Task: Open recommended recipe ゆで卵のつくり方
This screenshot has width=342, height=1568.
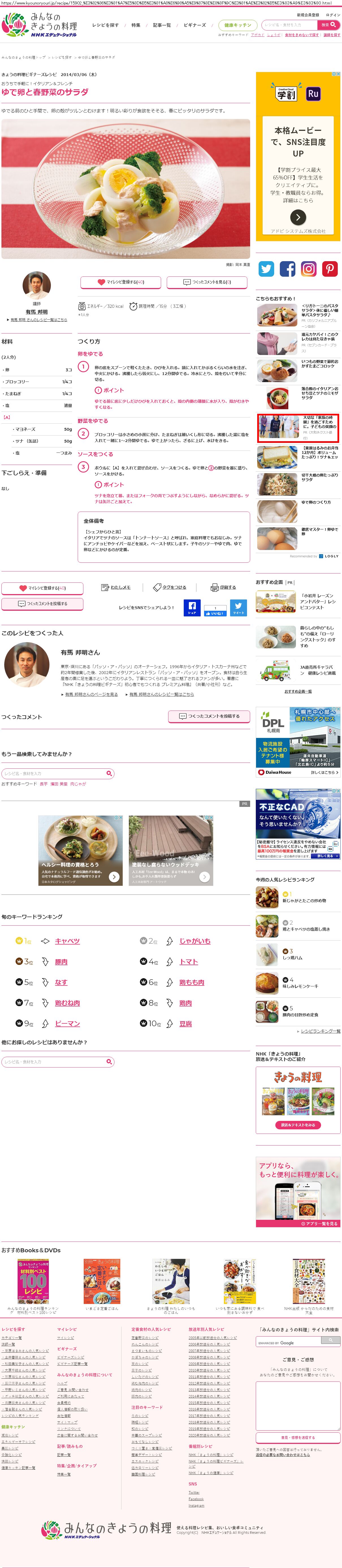Action: point(316,502)
